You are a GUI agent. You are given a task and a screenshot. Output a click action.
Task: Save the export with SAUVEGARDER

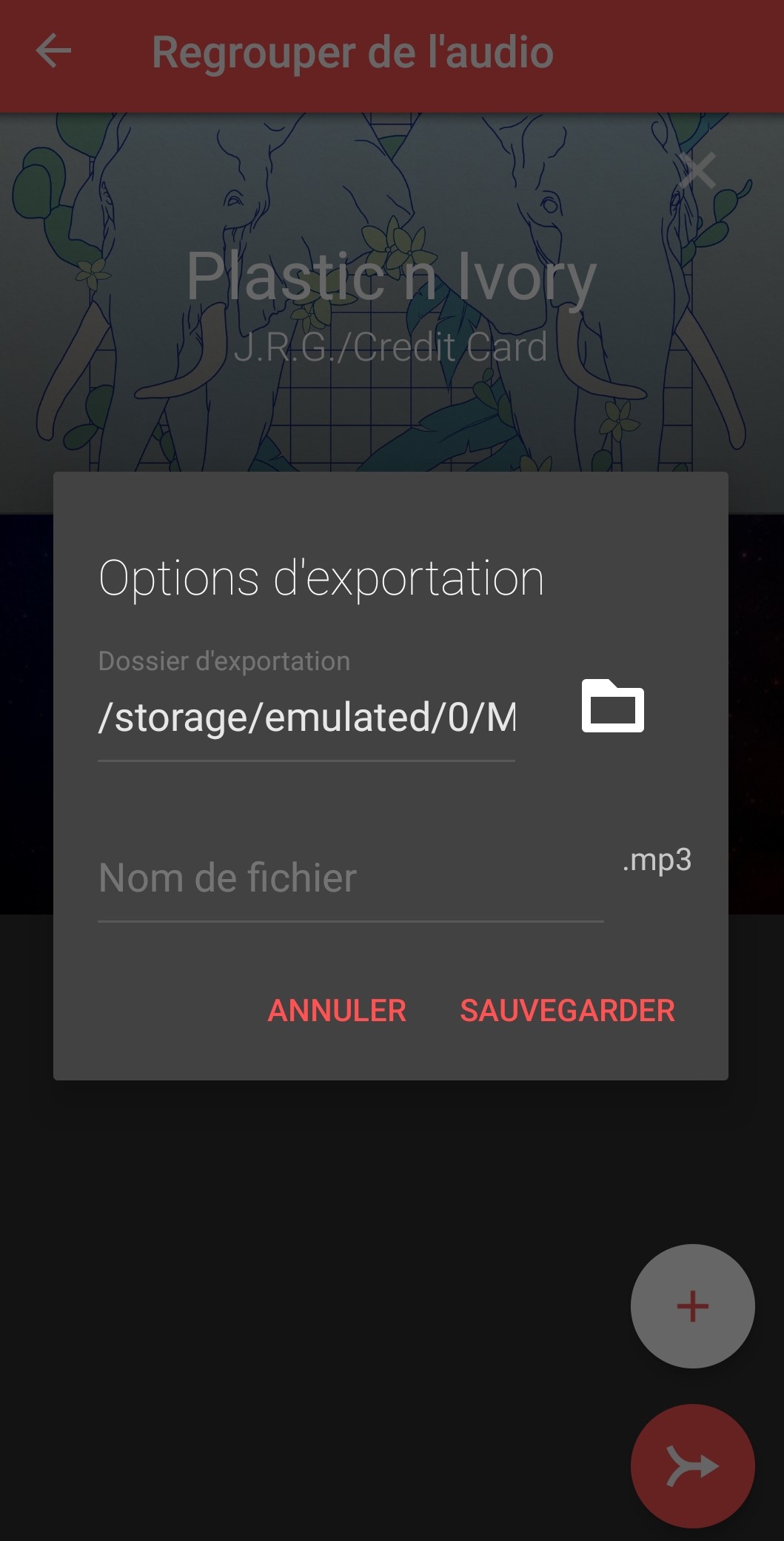[x=566, y=1010]
